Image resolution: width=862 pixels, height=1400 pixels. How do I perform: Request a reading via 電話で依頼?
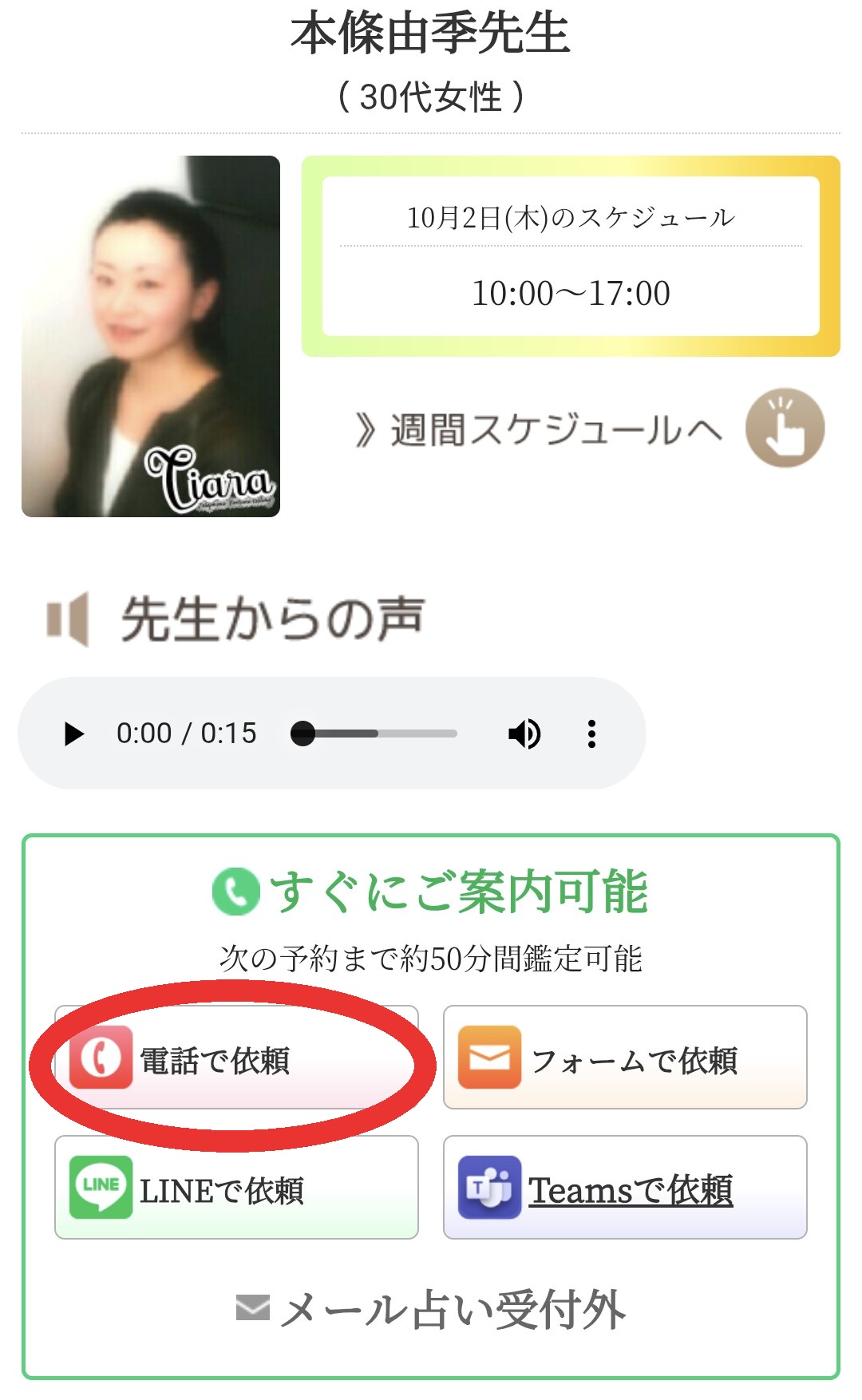(236, 1058)
